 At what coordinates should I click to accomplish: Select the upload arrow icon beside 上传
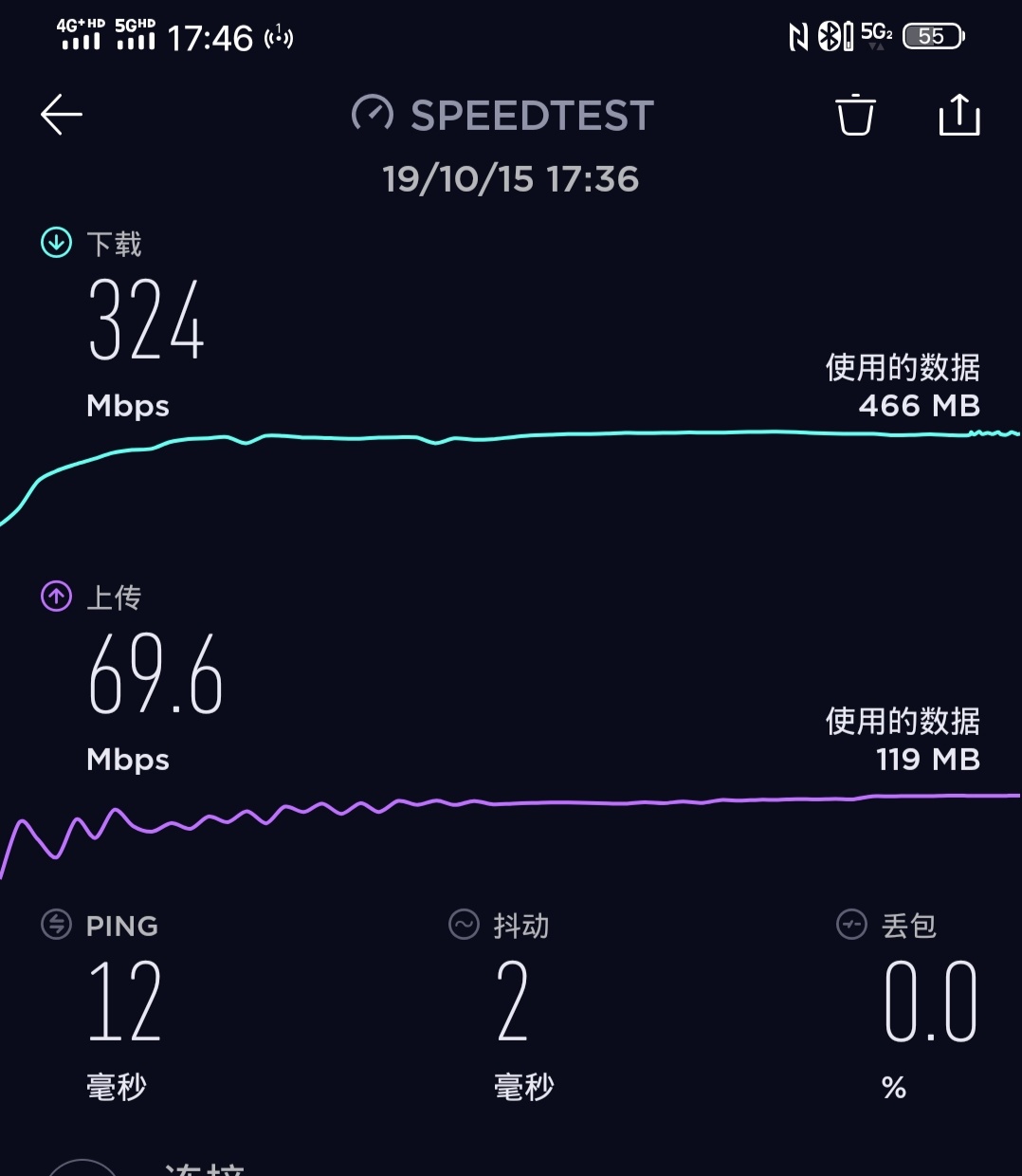pyautogui.click(x=56, y=596)
